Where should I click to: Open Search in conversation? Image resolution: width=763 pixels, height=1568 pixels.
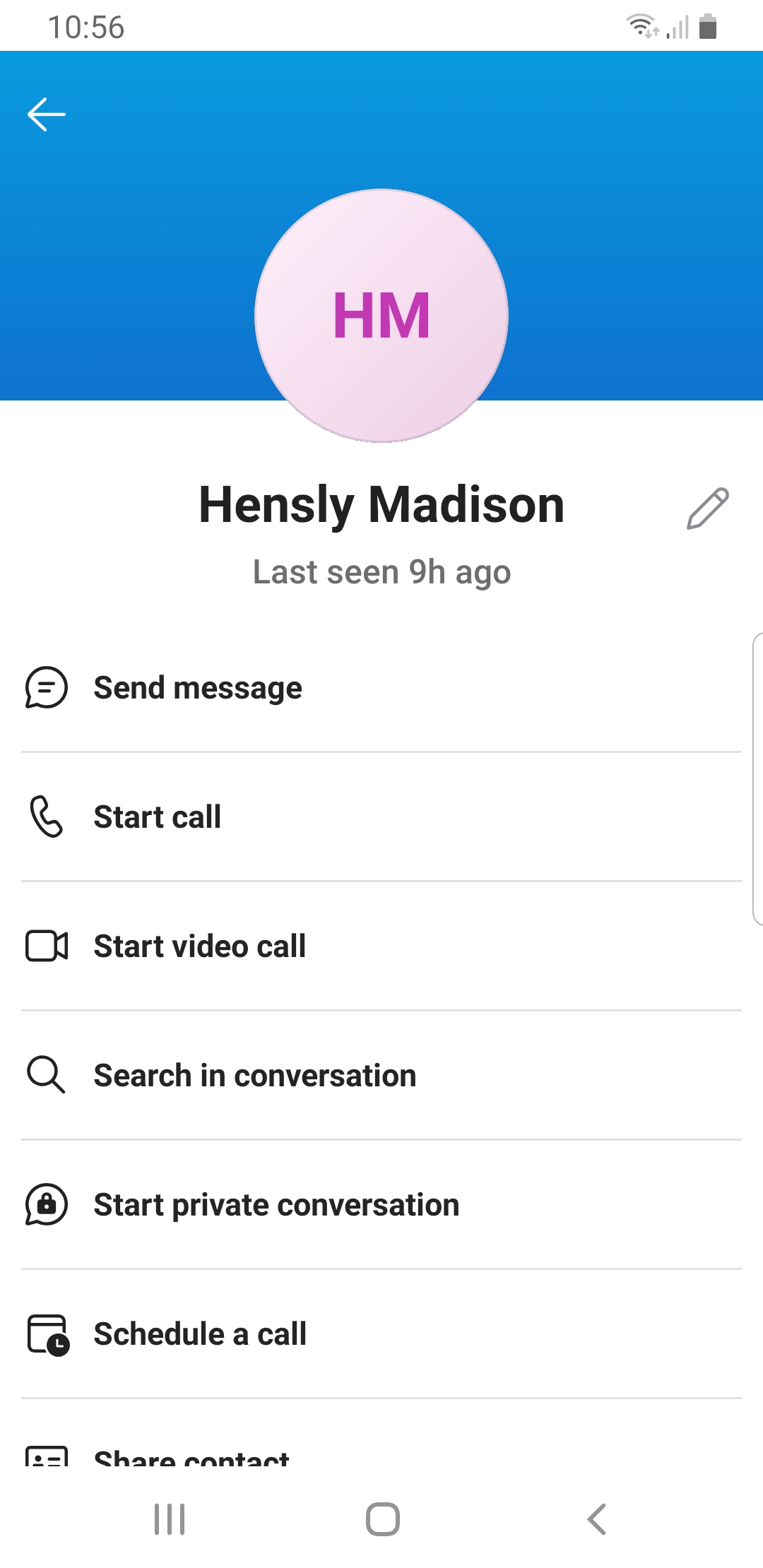point(381,1076)
